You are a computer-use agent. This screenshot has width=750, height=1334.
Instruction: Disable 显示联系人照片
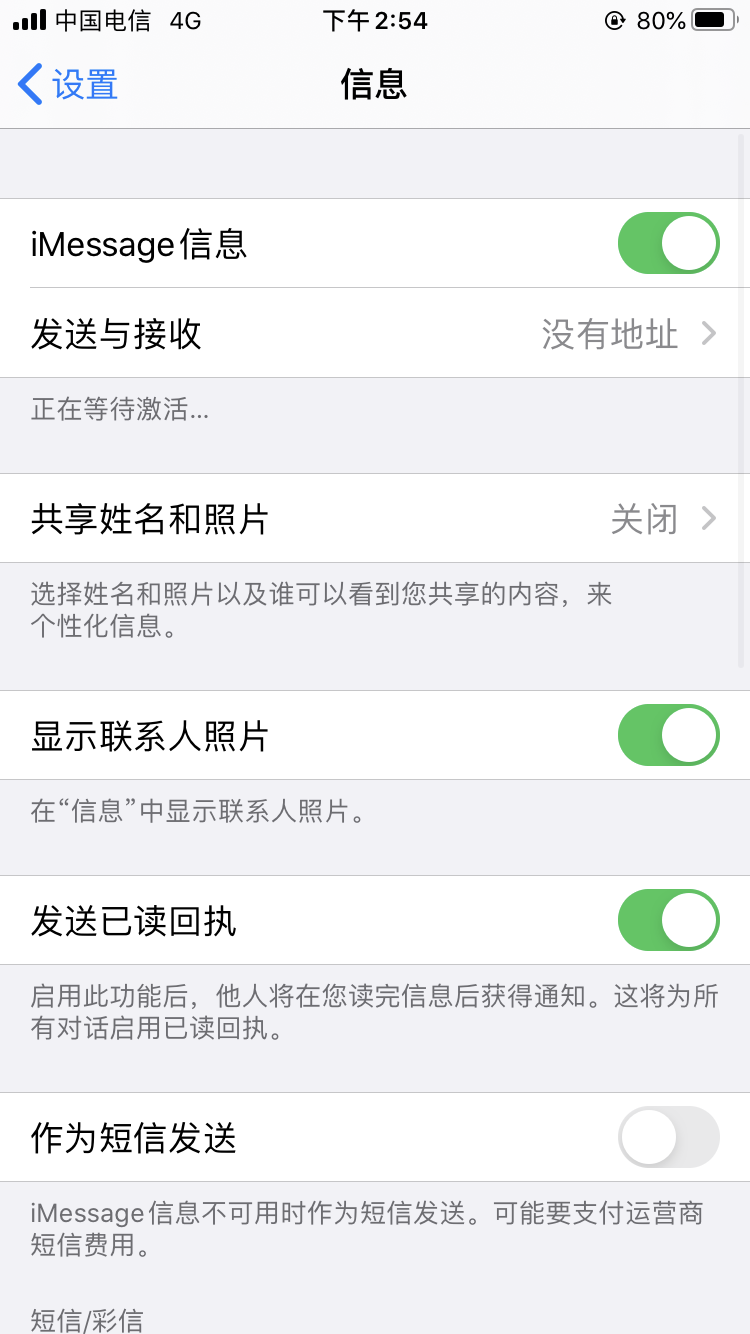[668, 735]
